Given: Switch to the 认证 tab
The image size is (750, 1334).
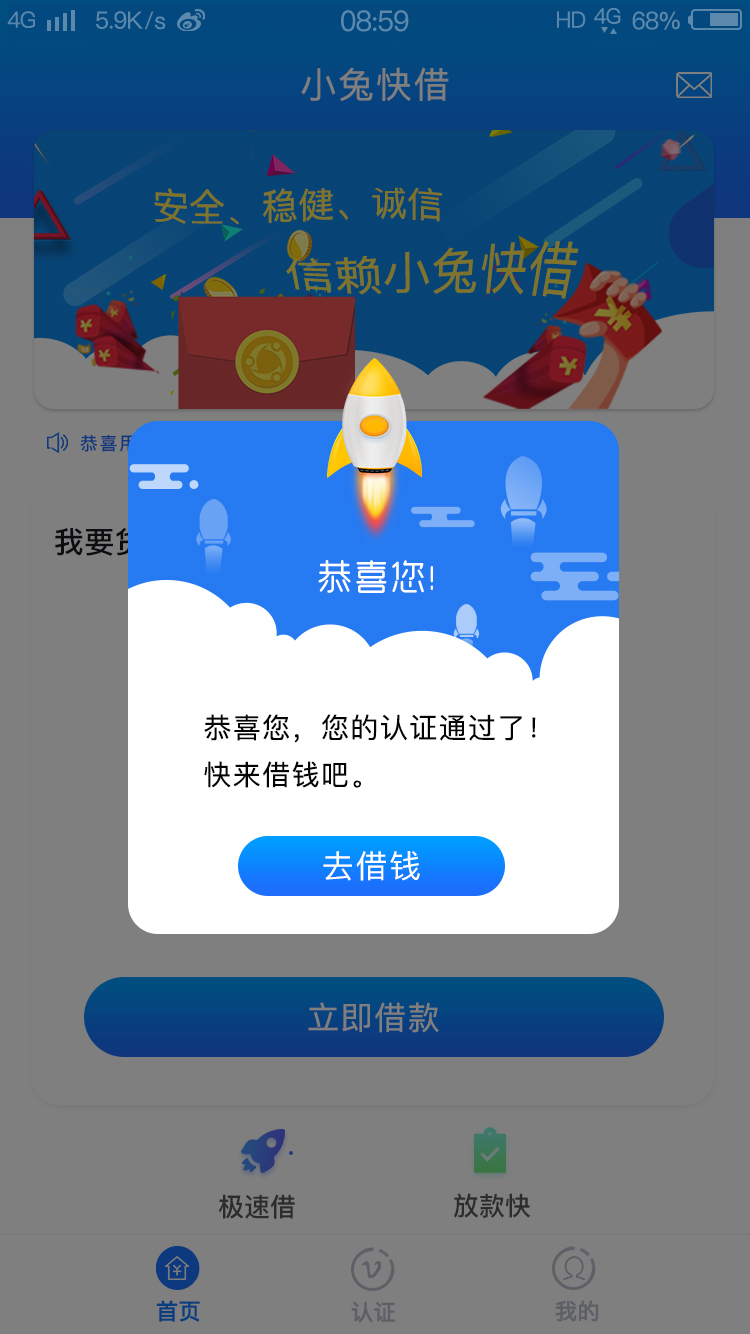Looking at the screenshot, I should point(373,1285).
